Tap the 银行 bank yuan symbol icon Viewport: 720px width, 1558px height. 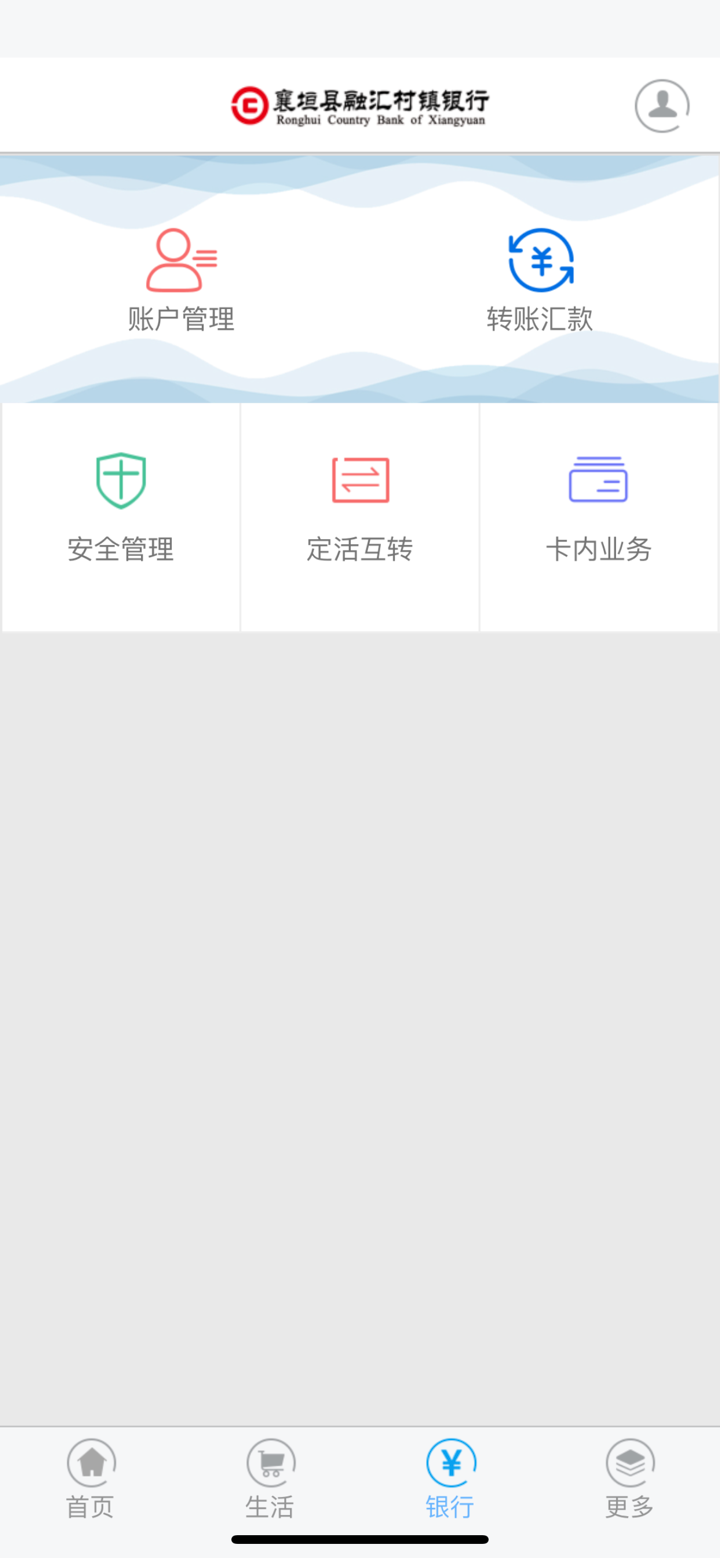449,1463
